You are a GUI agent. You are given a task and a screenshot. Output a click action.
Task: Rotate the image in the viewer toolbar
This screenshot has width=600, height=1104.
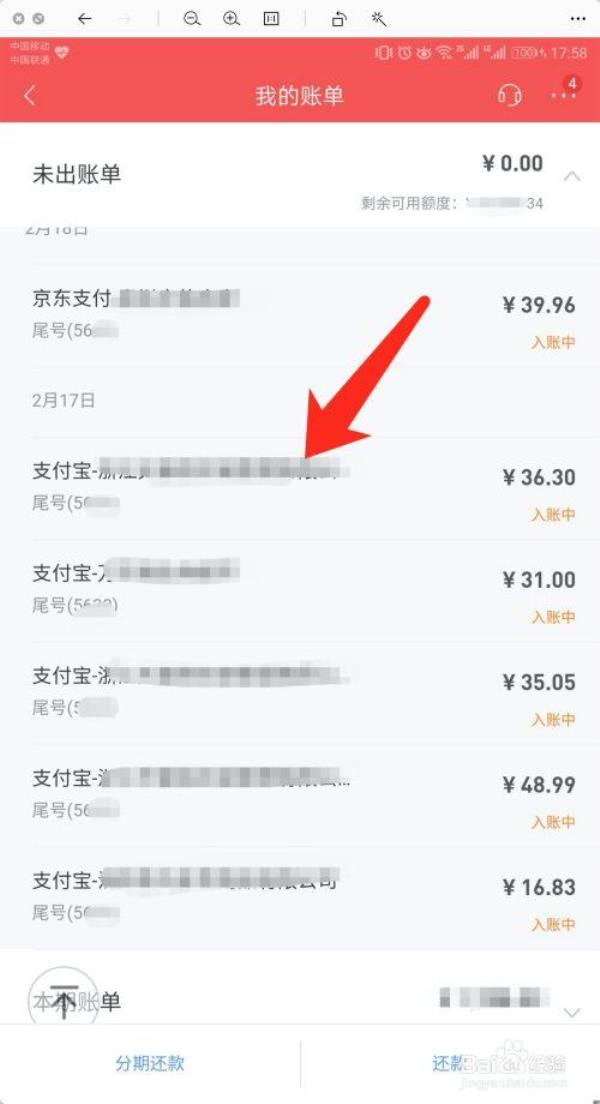[x=339, y=19]
